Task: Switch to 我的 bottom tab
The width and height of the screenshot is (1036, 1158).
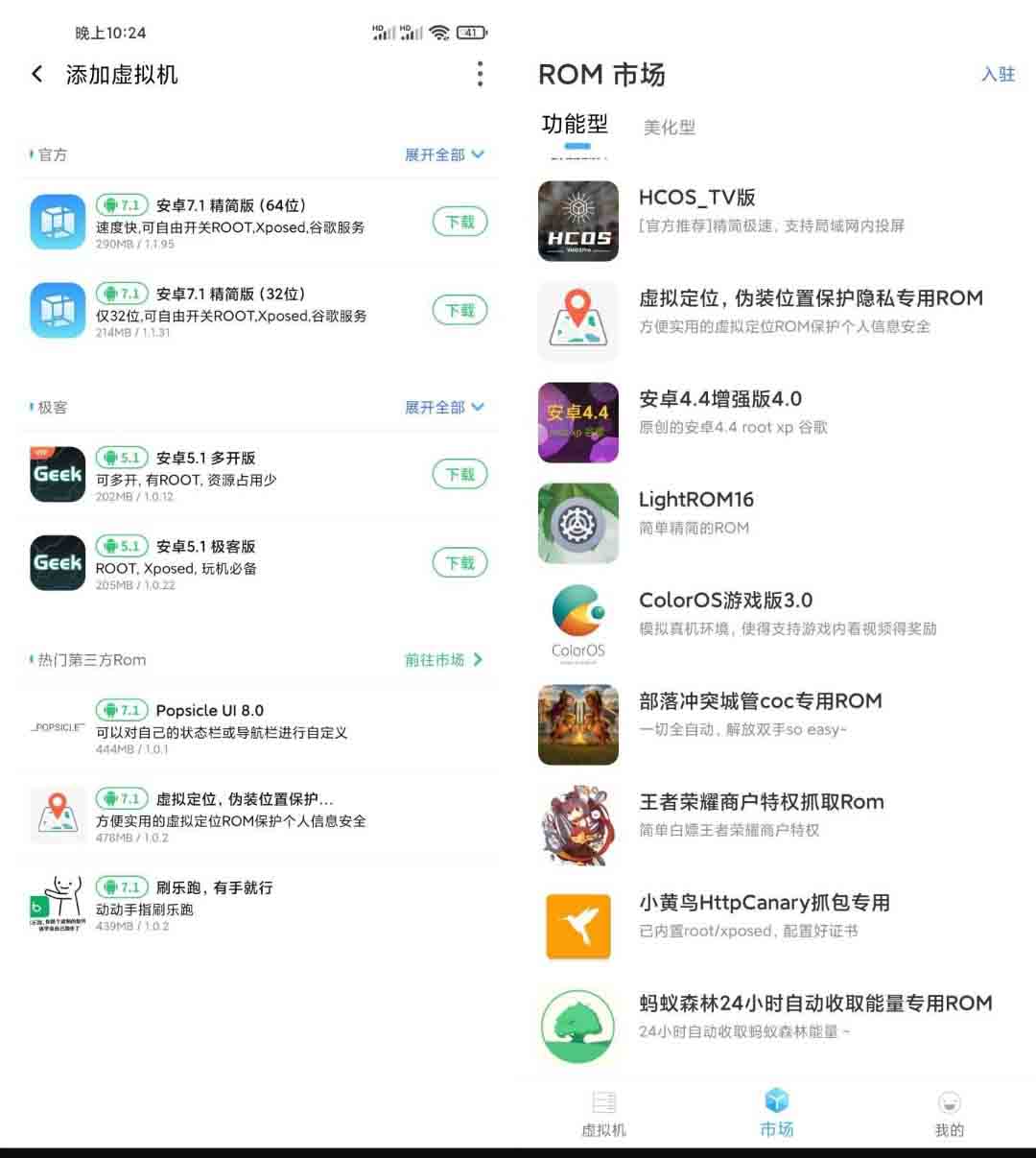Action: (x=949, y=1113)
